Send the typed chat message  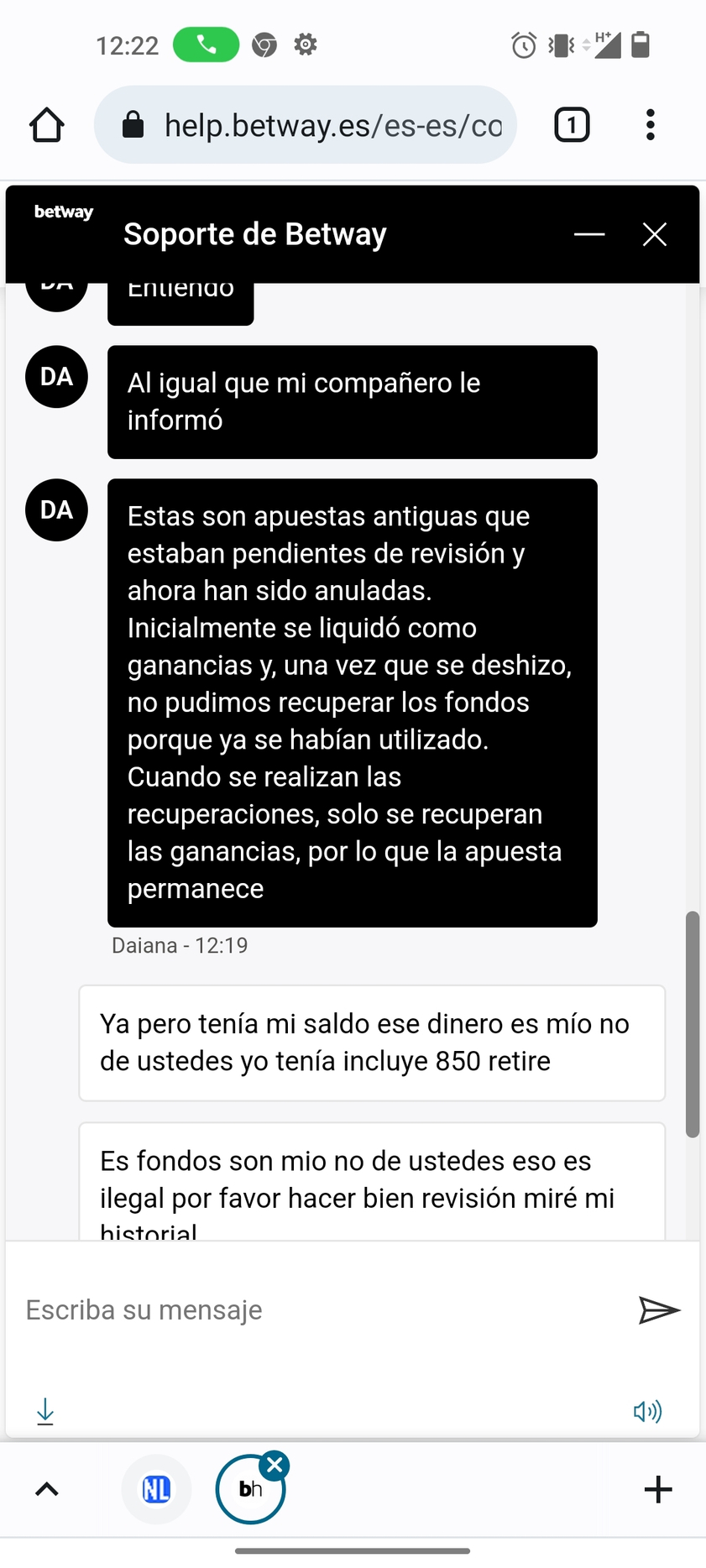click(659, 1309)
